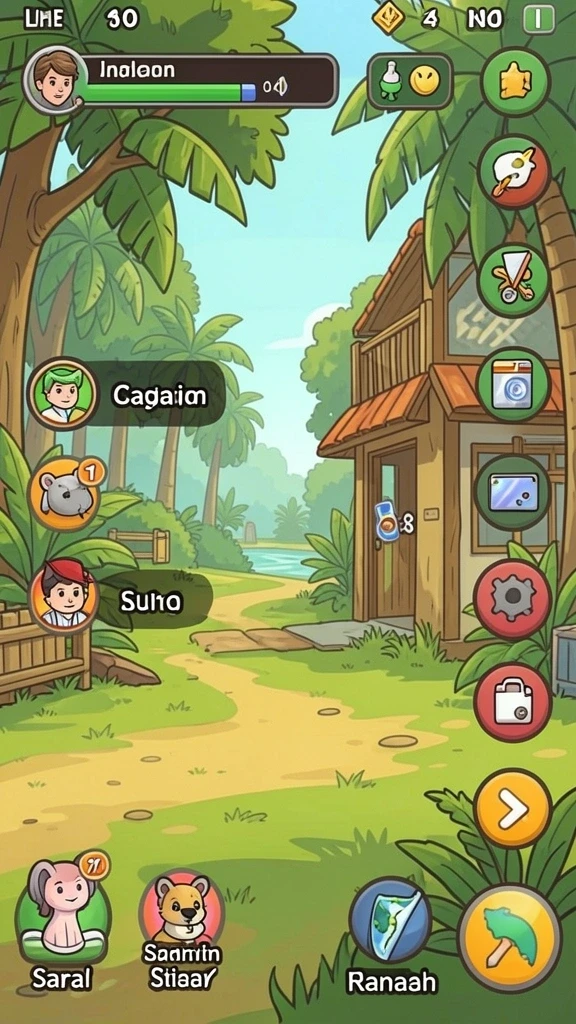The height and width of the screenshot is (1024, 576).
Task: Open the player profile avatar
Action: pyautogui.click(x=55, y=80)
